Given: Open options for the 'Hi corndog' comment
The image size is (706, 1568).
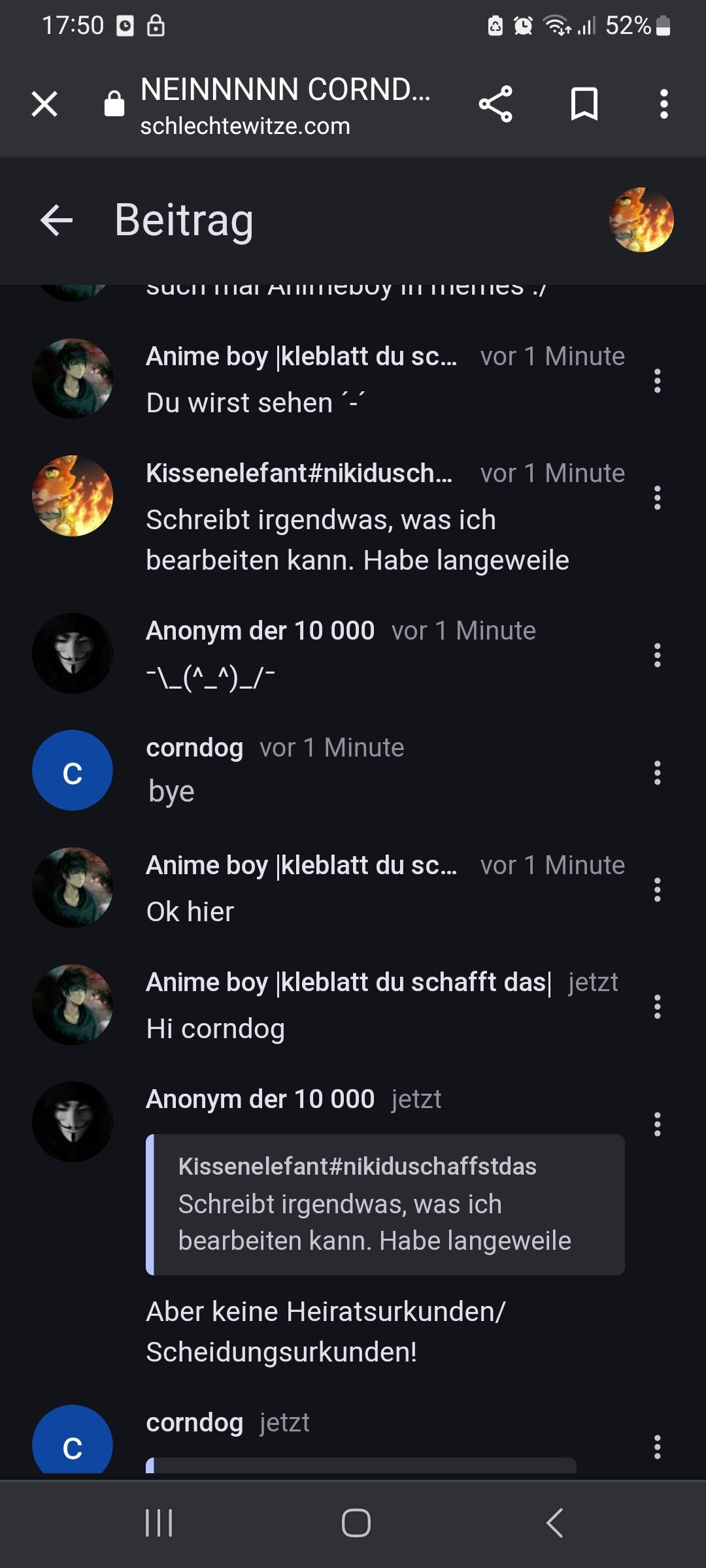Looking at the screenshot, I should pos(657,1007).
